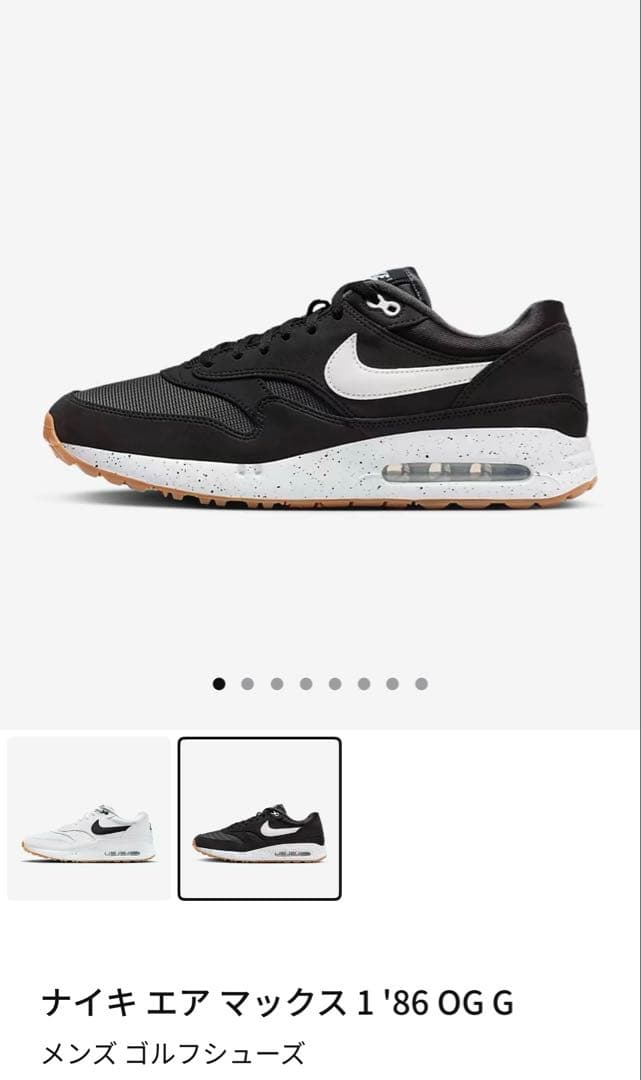Open the main black shoe product image

tap(320, 390)
